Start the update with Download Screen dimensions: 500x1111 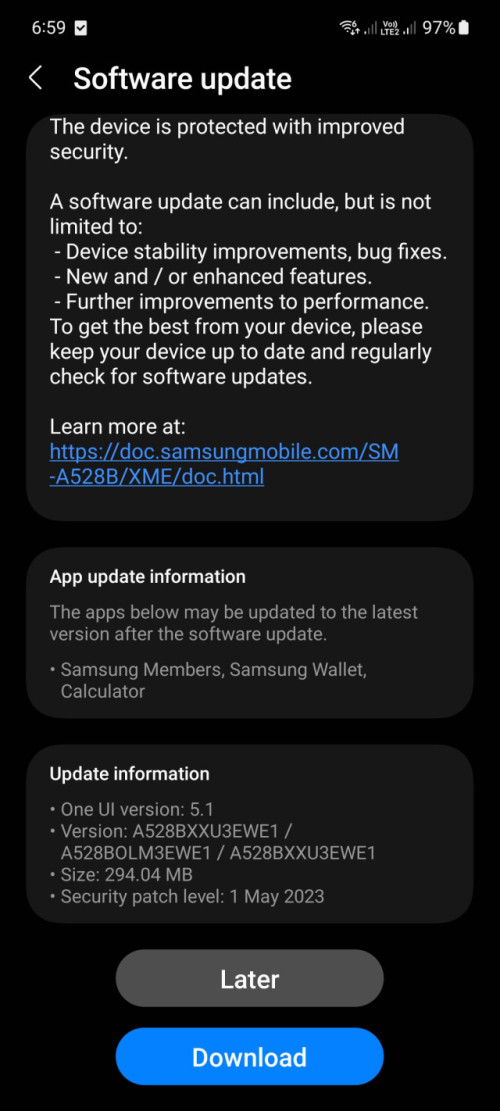click(249, 1056)
